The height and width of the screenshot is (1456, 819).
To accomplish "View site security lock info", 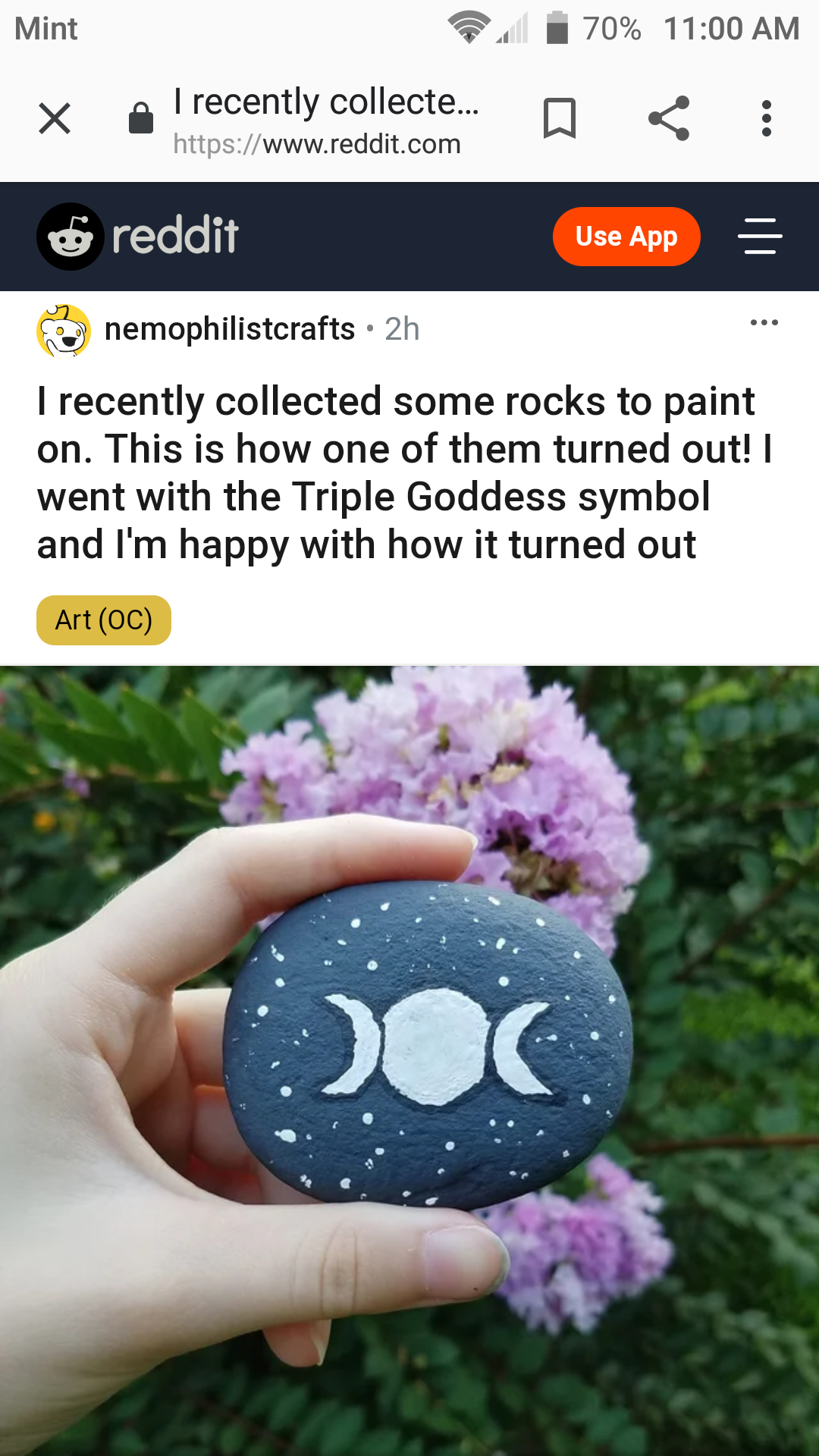I will tap(141, 118).
